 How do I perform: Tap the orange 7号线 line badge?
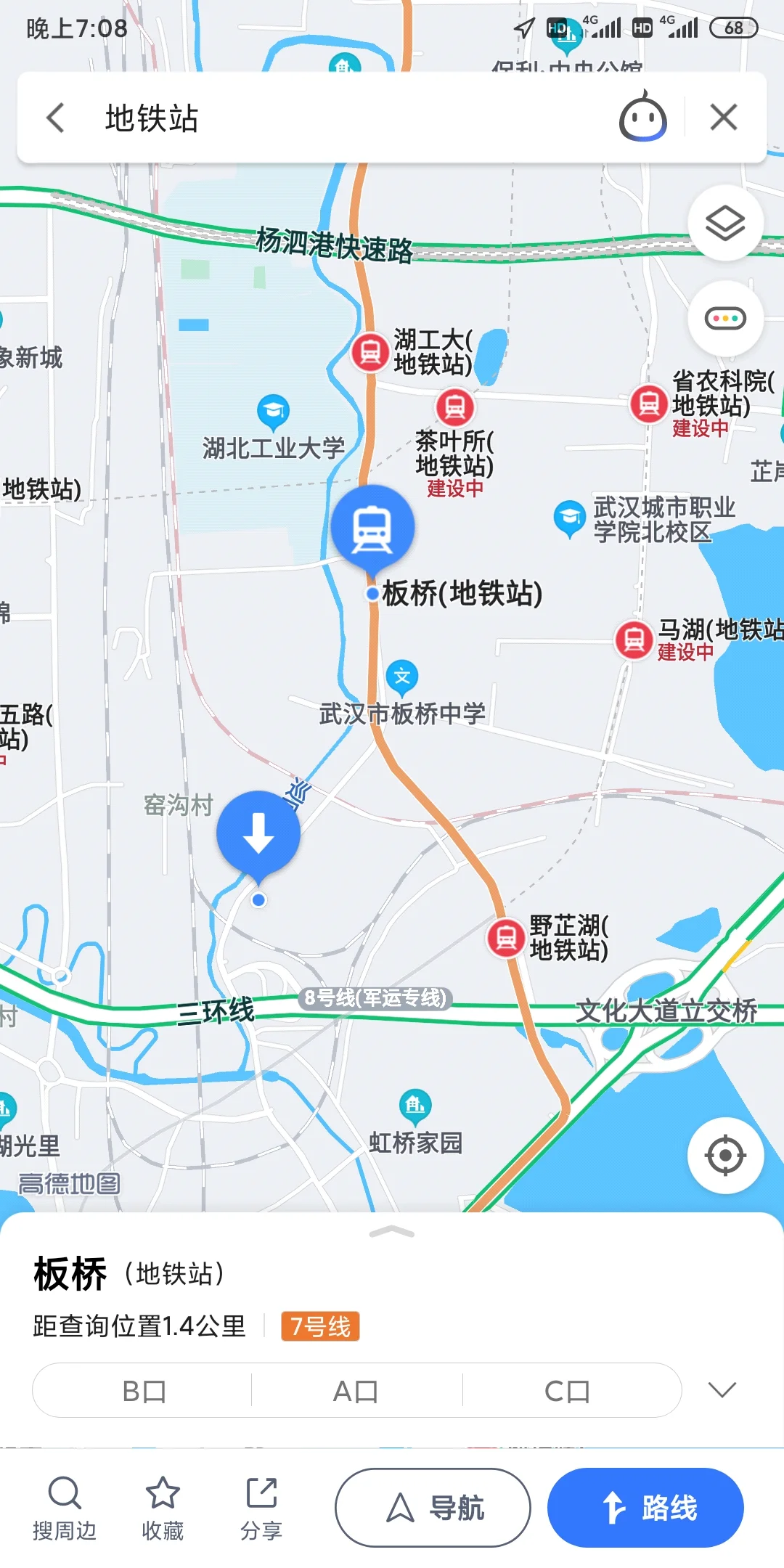click(319, 1326)
